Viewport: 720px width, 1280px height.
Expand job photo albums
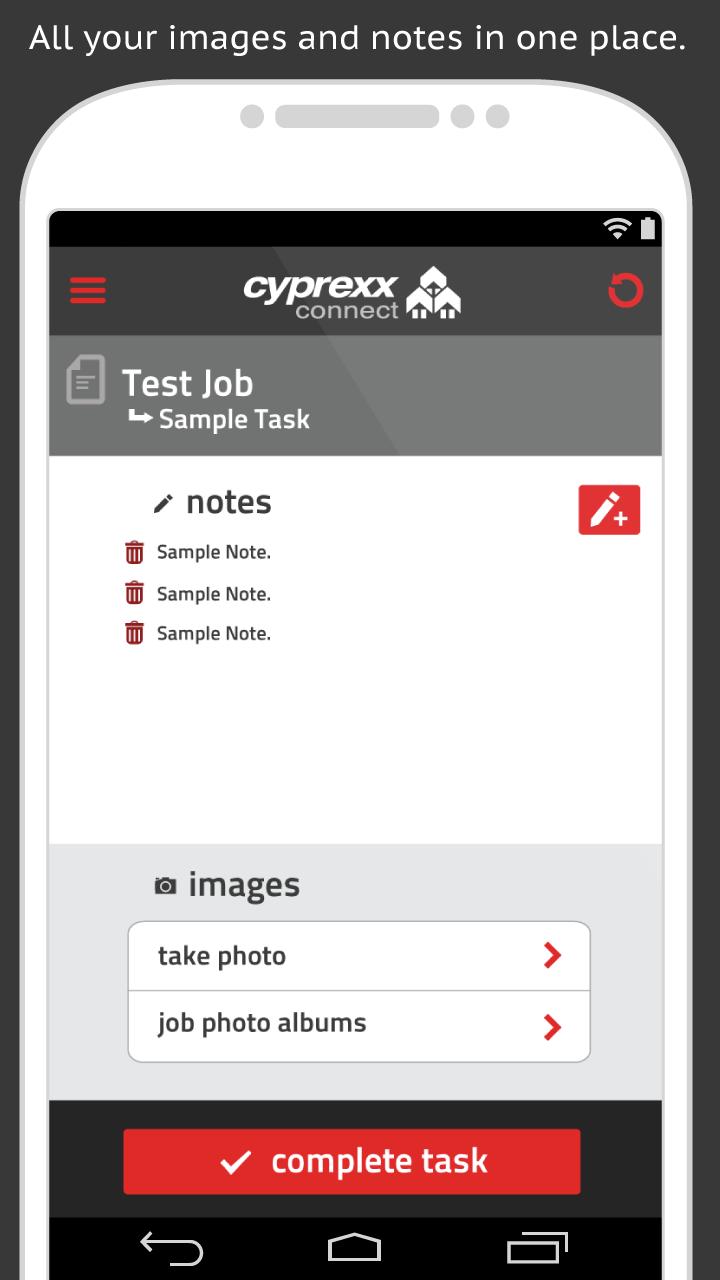(360, 1024)
